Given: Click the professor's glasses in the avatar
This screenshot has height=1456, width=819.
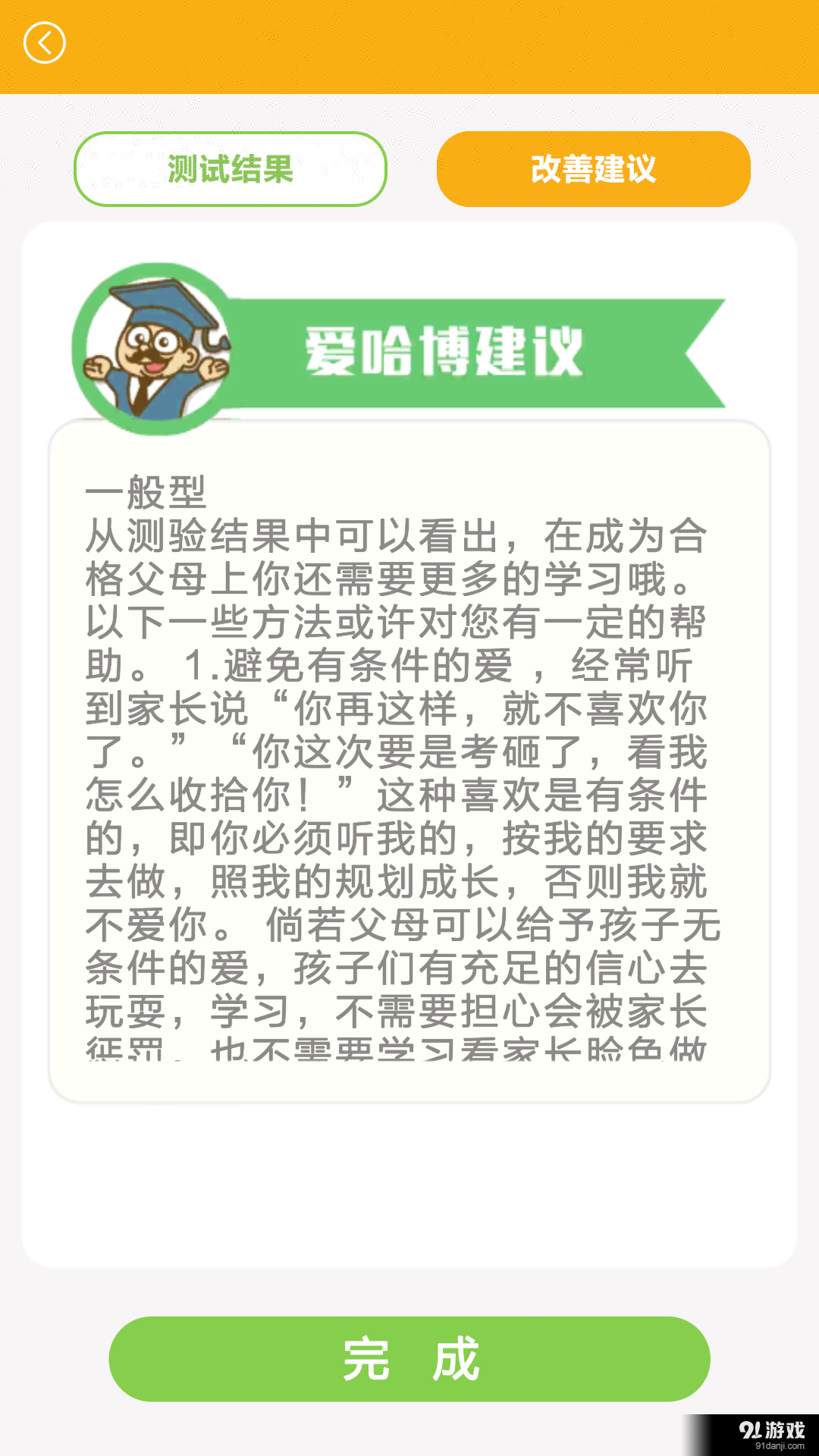Looking at the screenshot, I should [x=152, y=340].
